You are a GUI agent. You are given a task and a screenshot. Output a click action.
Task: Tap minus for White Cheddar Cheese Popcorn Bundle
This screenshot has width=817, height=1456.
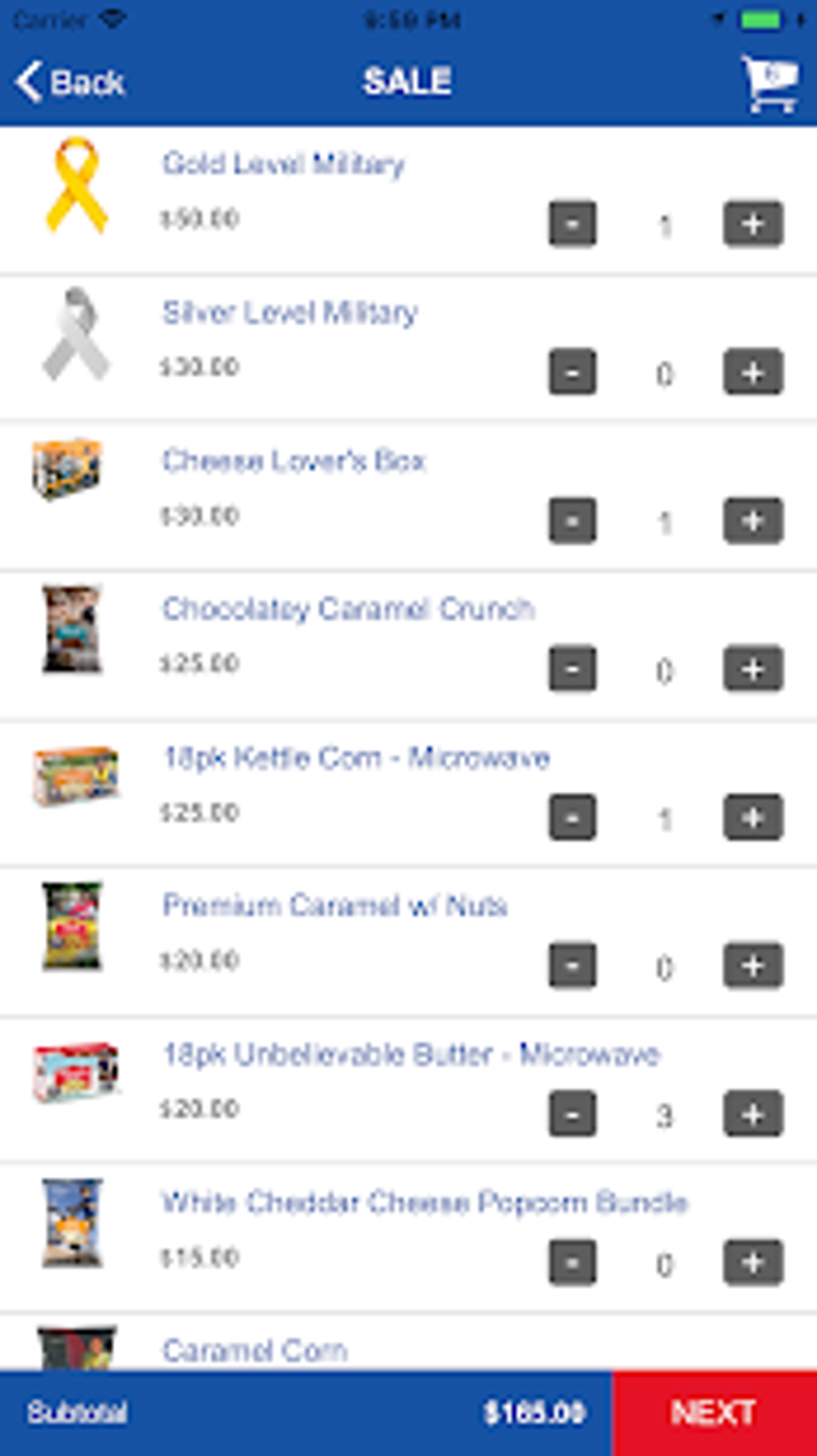pyautogui.click(x=573, y=1263)
